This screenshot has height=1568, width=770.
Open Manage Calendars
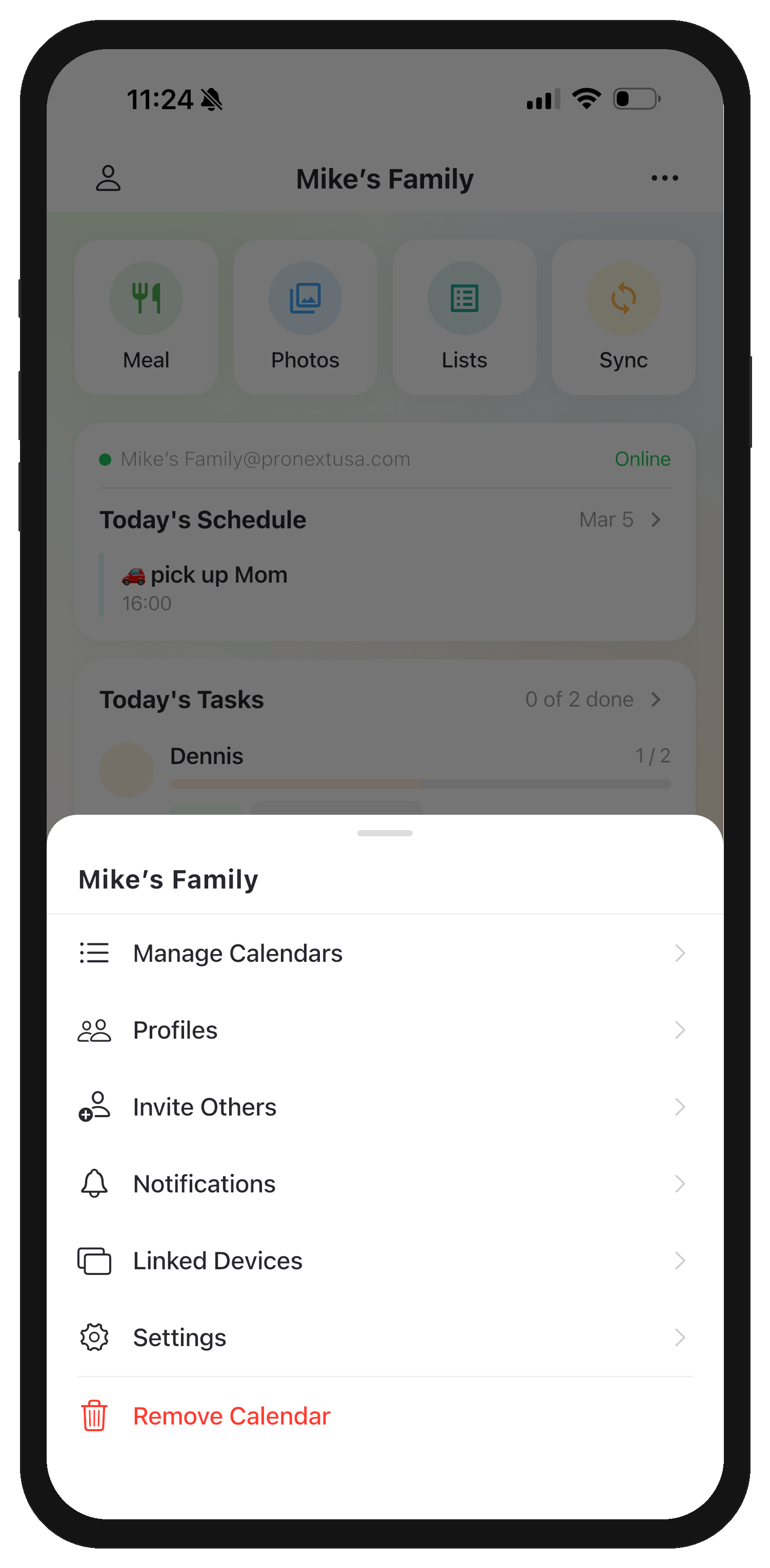tap(384, 953)
